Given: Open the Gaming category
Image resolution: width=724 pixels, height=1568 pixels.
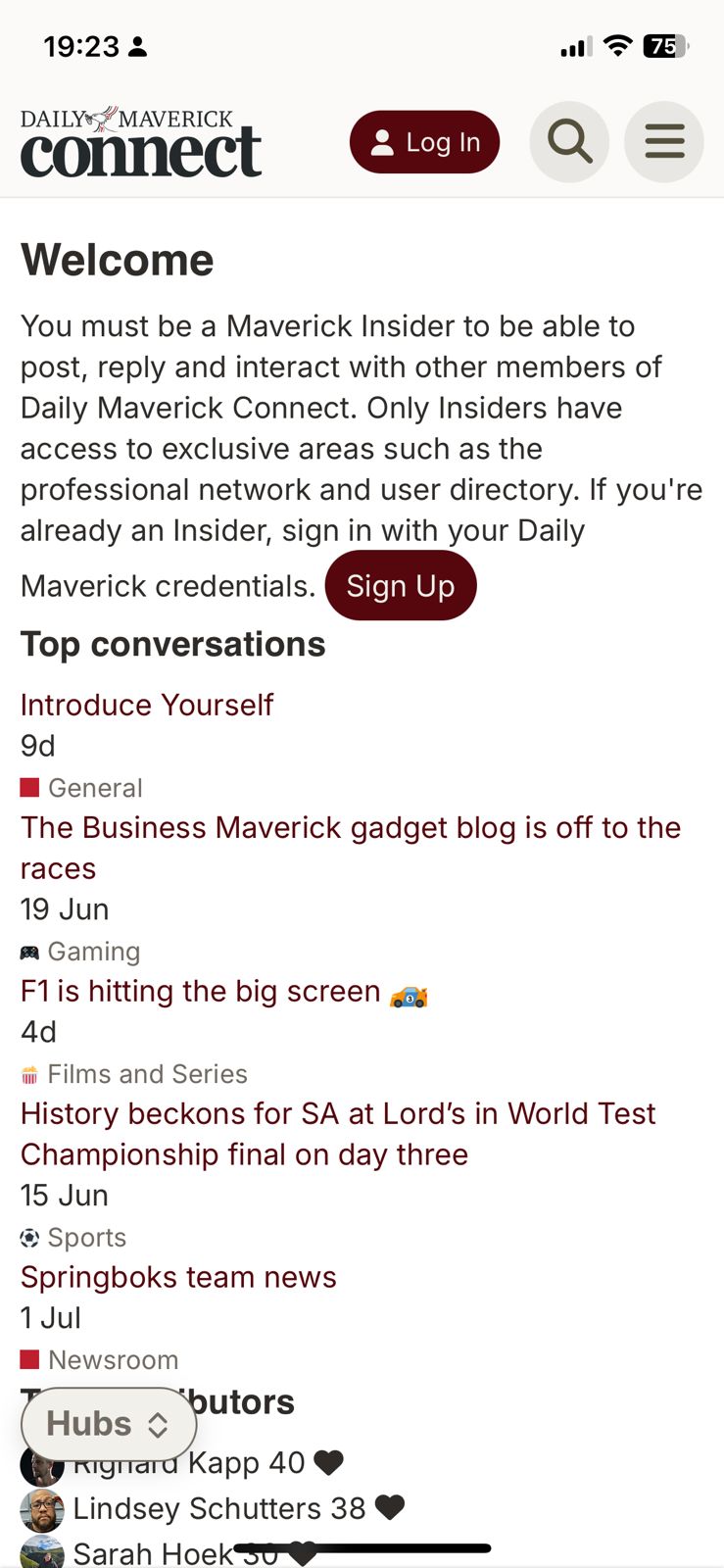Looking at the screenshot, I should pyautogui.click(x=93, y=952).
